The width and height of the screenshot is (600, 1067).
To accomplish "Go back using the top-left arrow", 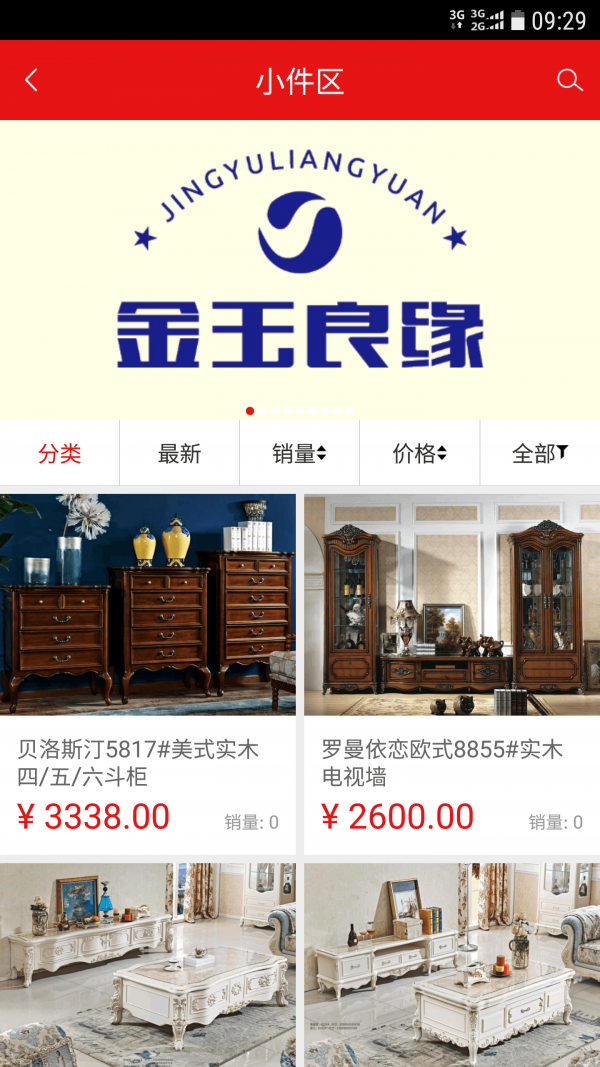I will click(x=31, y=81).
